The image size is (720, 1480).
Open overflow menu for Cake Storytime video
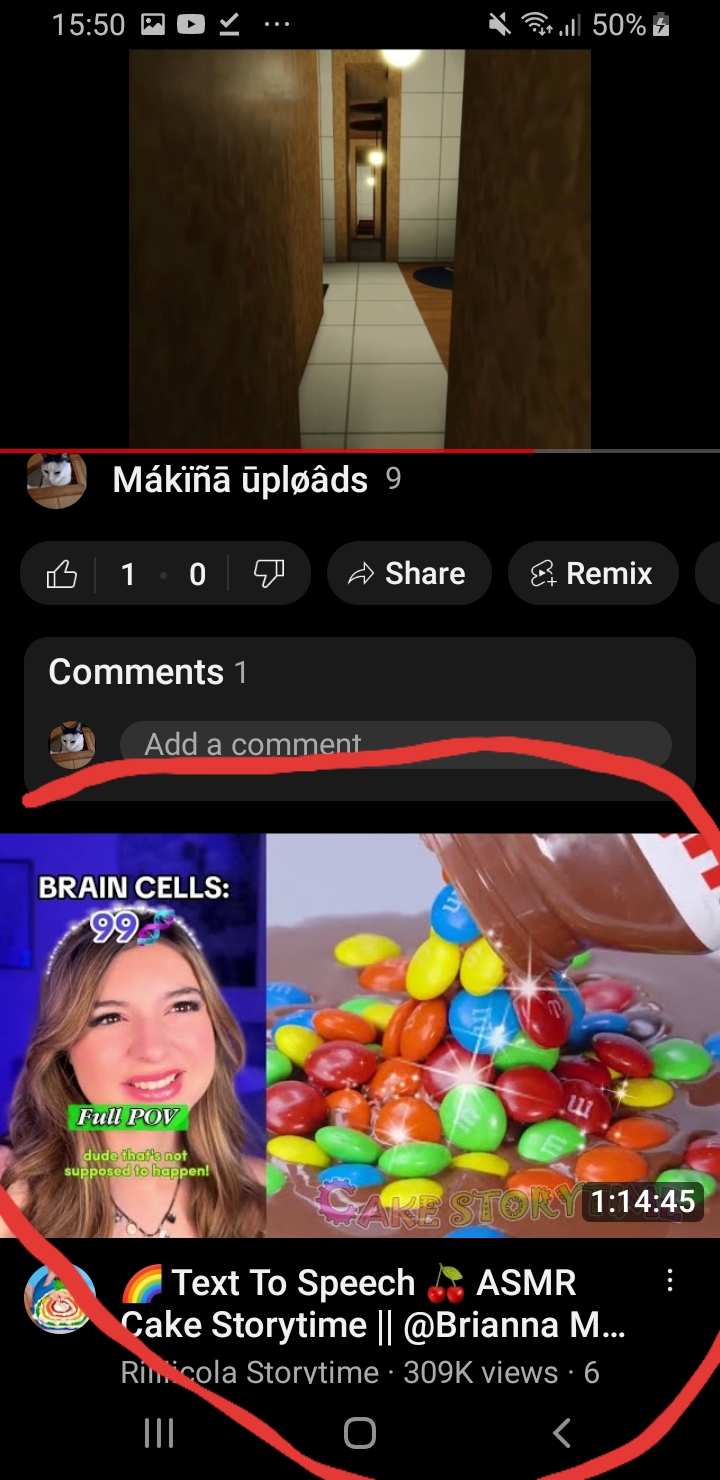click(x=669, y=1282)
